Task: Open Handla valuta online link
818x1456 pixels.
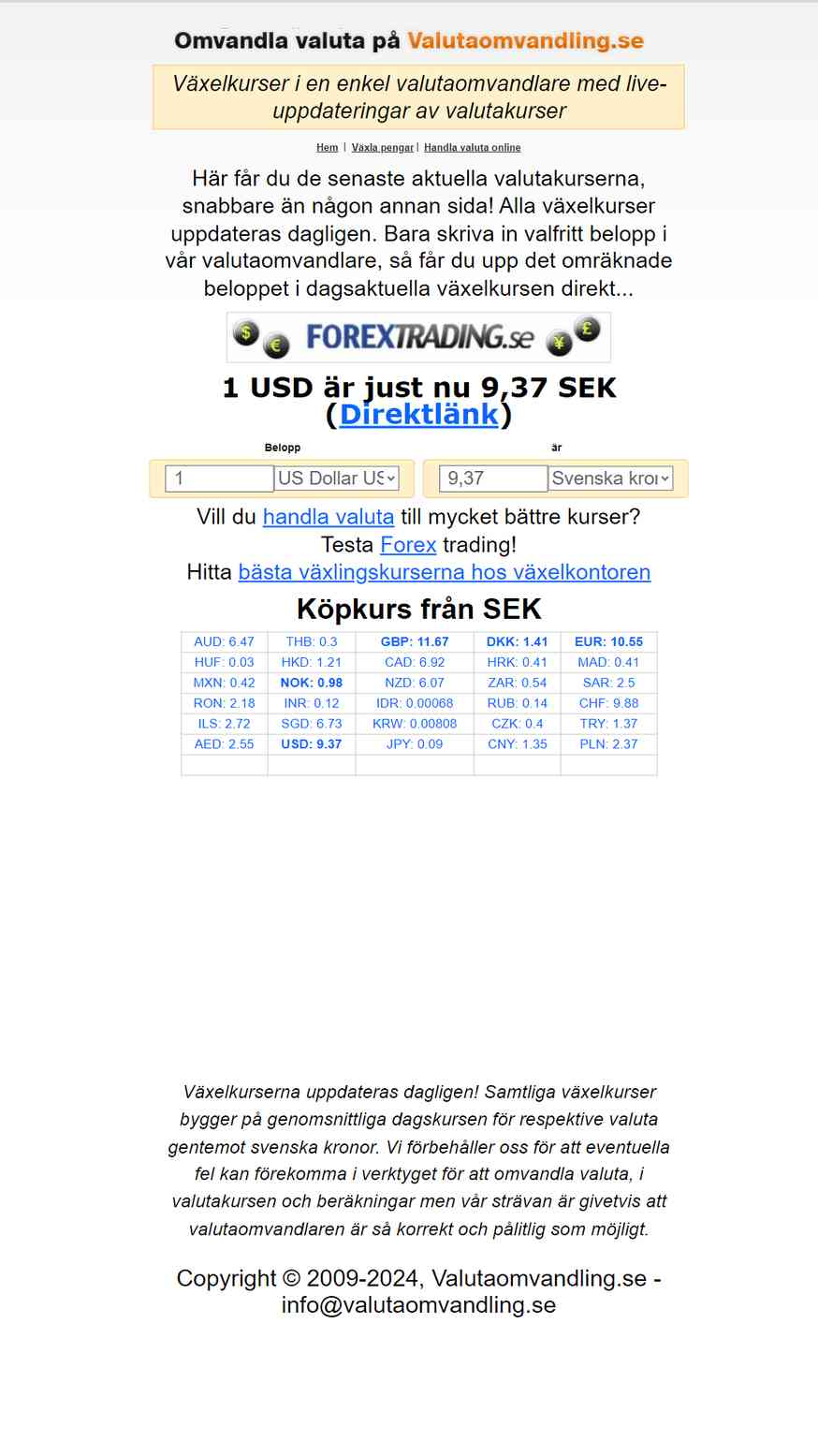Action: click(x=472, y=147)
